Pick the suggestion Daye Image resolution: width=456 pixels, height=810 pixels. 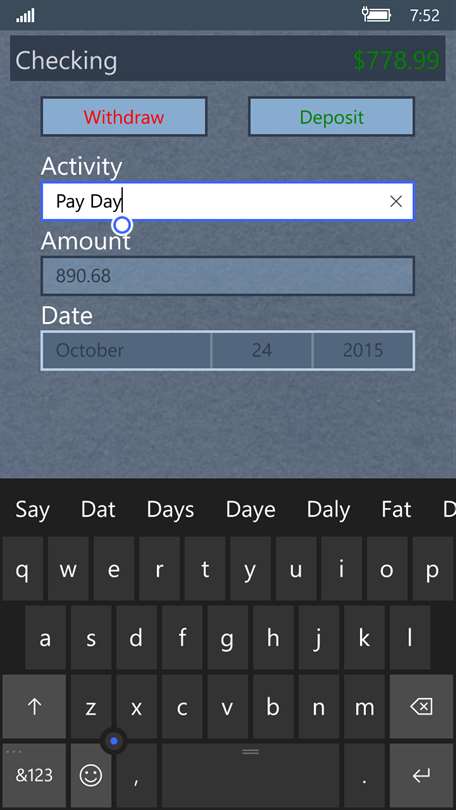click(250, 510)
